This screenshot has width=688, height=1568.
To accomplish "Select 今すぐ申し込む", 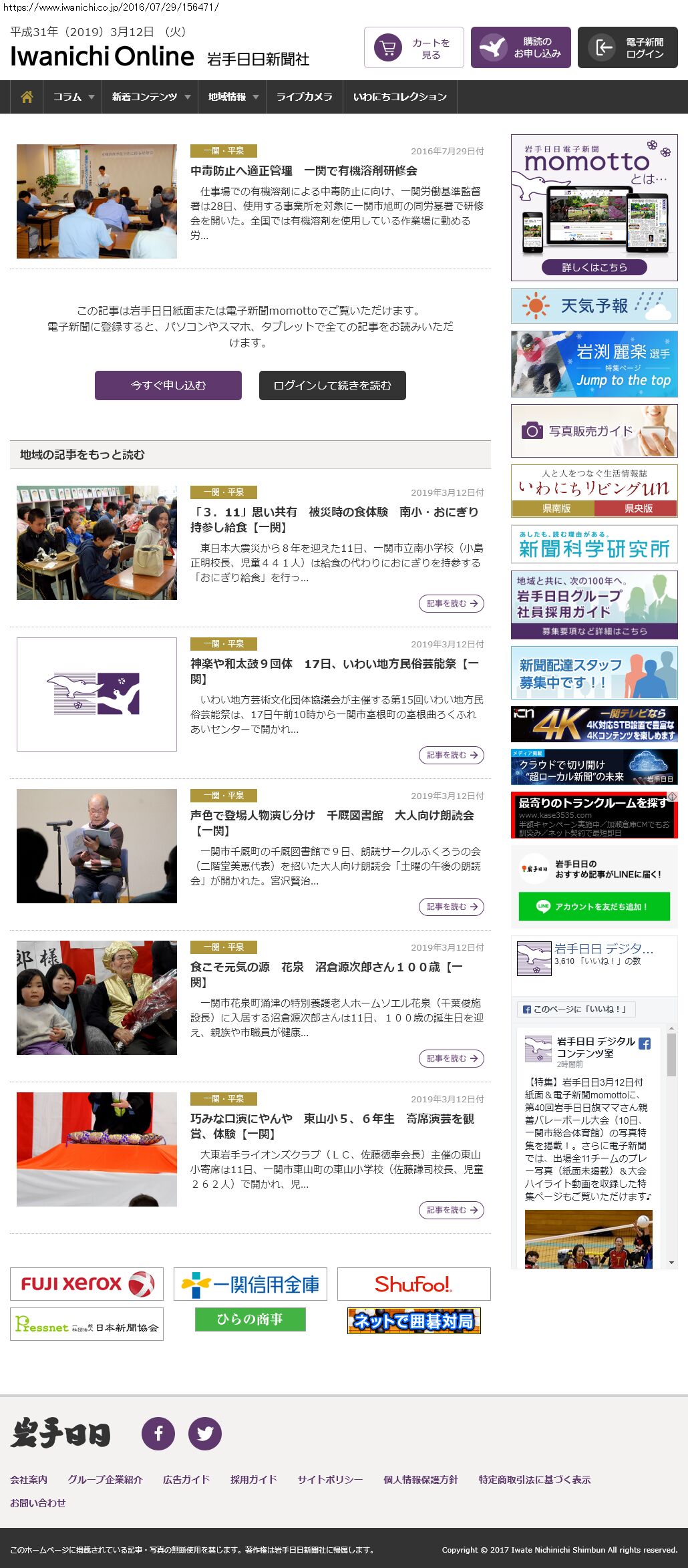I will [168, 385].
